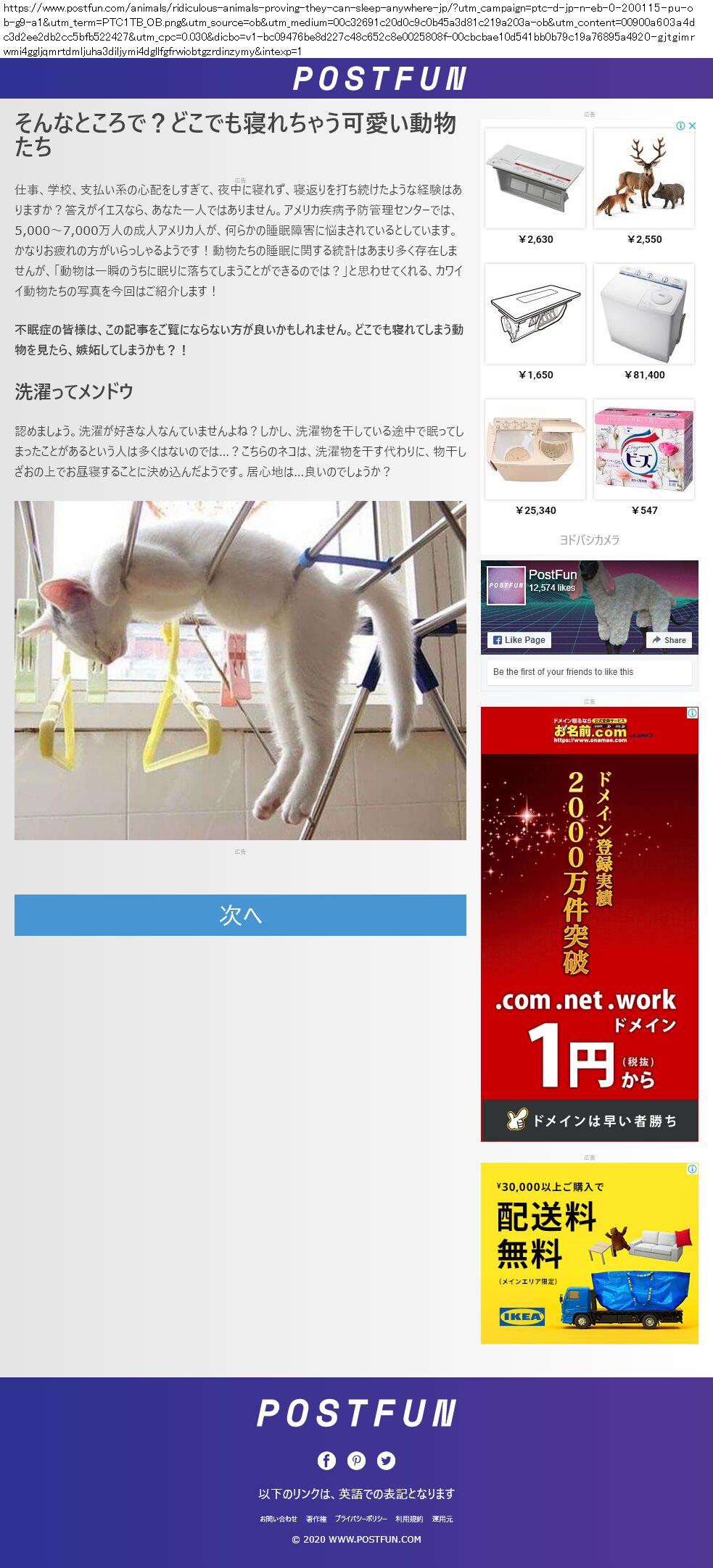The image size is (713, 1568).
Task: Open the IKEA free shipping ad
Action: [590, 1253]
